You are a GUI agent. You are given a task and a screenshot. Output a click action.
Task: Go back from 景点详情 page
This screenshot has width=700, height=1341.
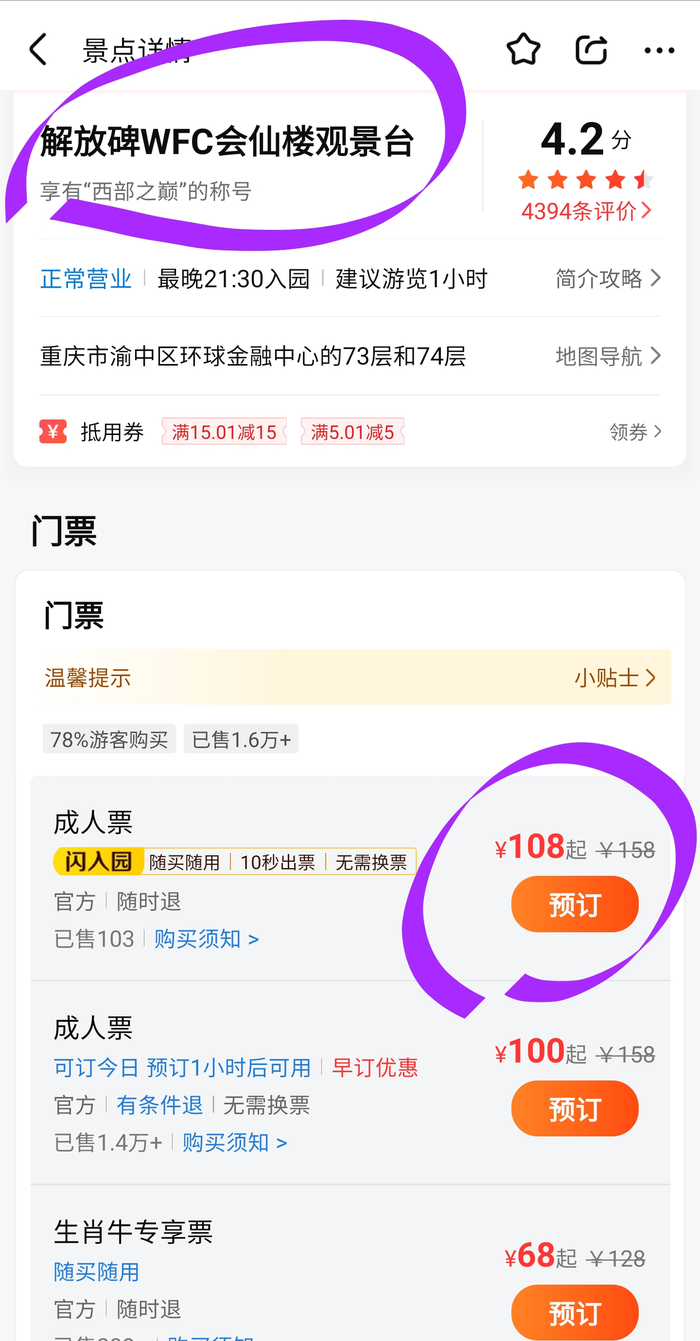[x=38, y=50]
